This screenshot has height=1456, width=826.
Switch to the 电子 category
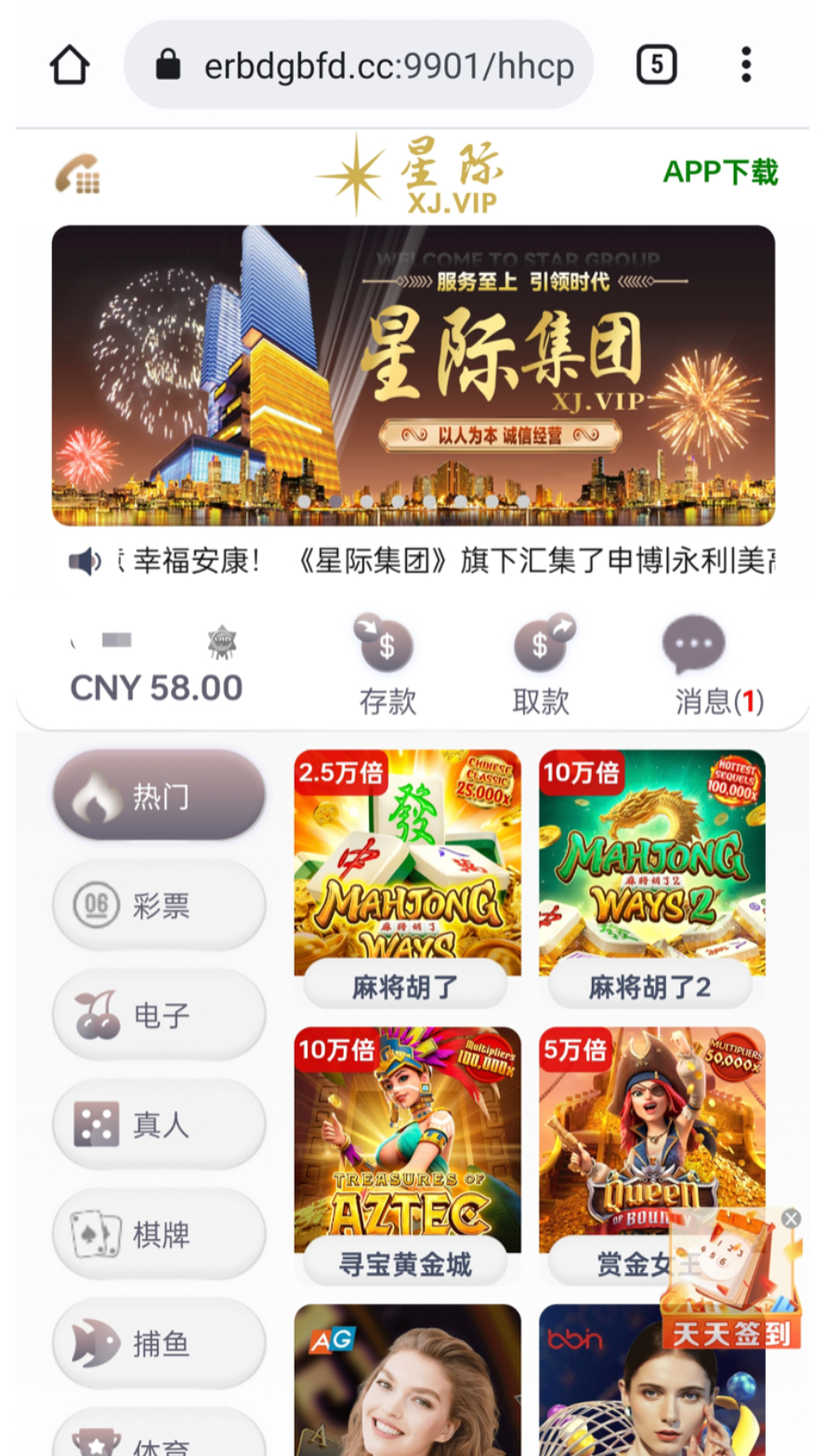point(159,1015)
